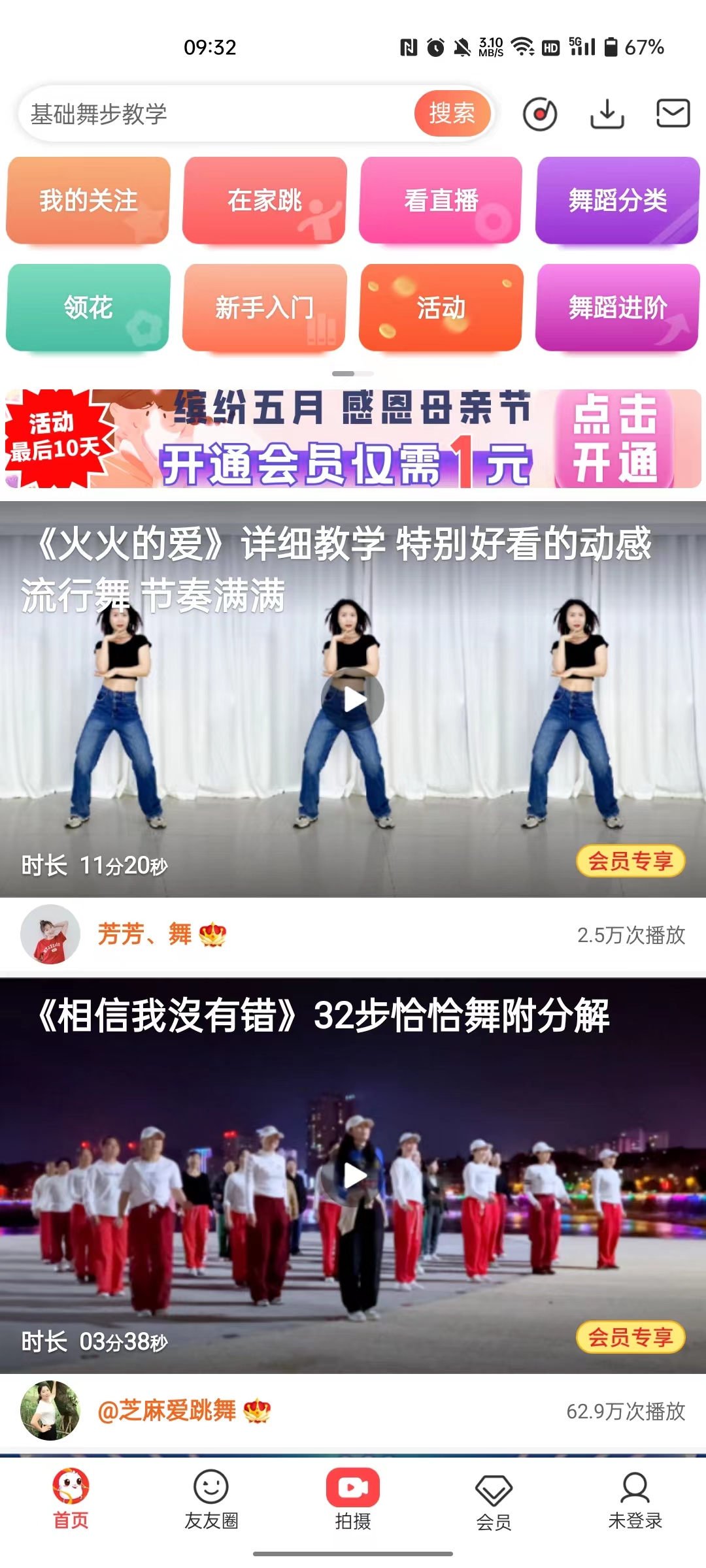The image size is (706, 1568).
Task: Visit @芝麻爱跳舞 profile
Action: coord(167,1411)
